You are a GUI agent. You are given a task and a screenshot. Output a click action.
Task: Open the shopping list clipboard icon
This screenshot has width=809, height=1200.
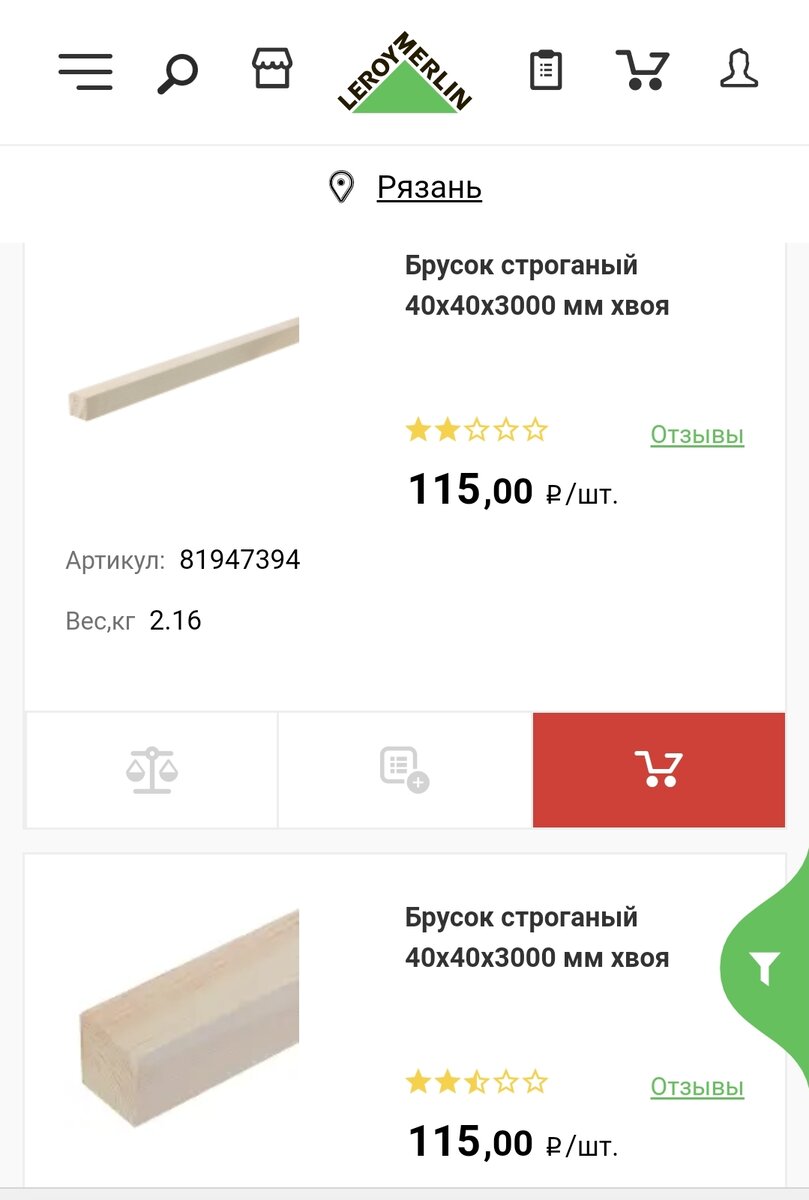(545, 71)
